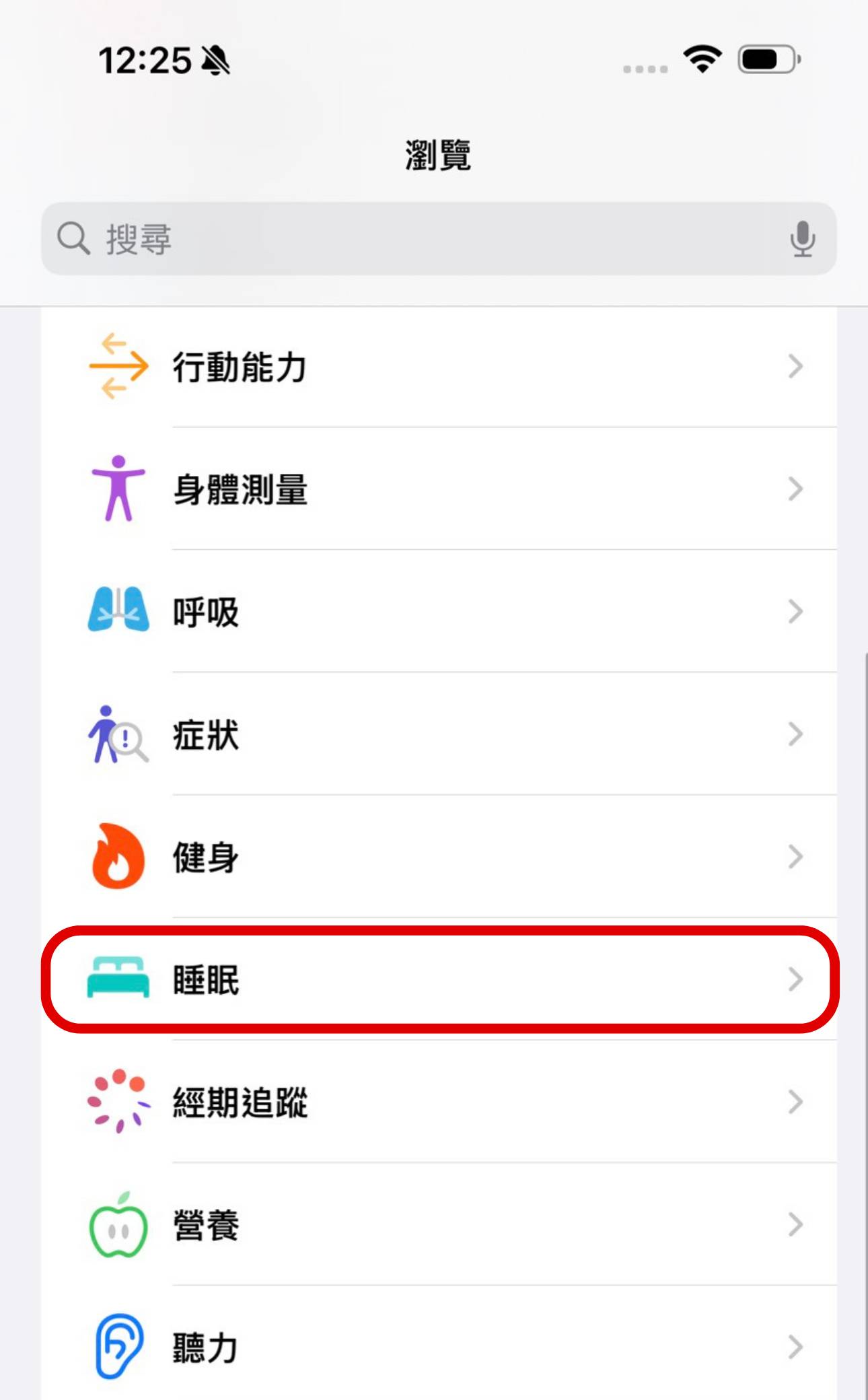Select the purple body figure icon for 身體測量

tap(116, 489)
